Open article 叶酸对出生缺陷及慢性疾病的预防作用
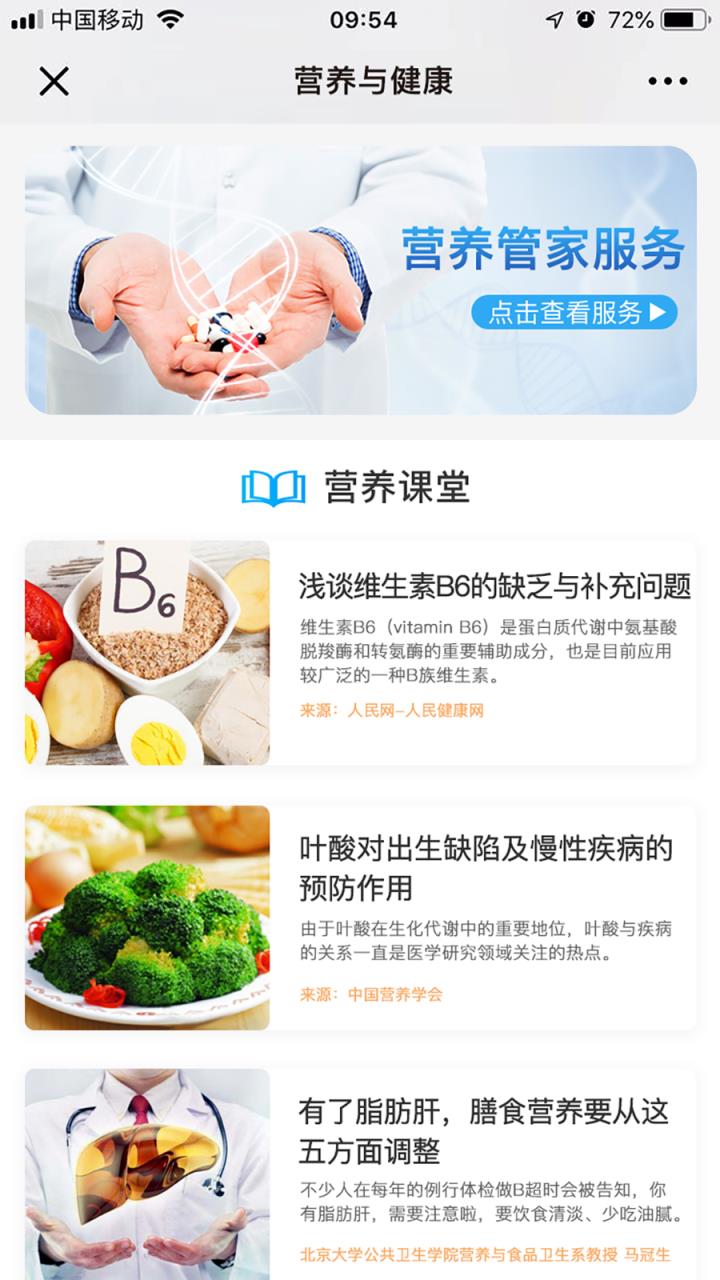The image size is (720, 1280). coord(483,863)
